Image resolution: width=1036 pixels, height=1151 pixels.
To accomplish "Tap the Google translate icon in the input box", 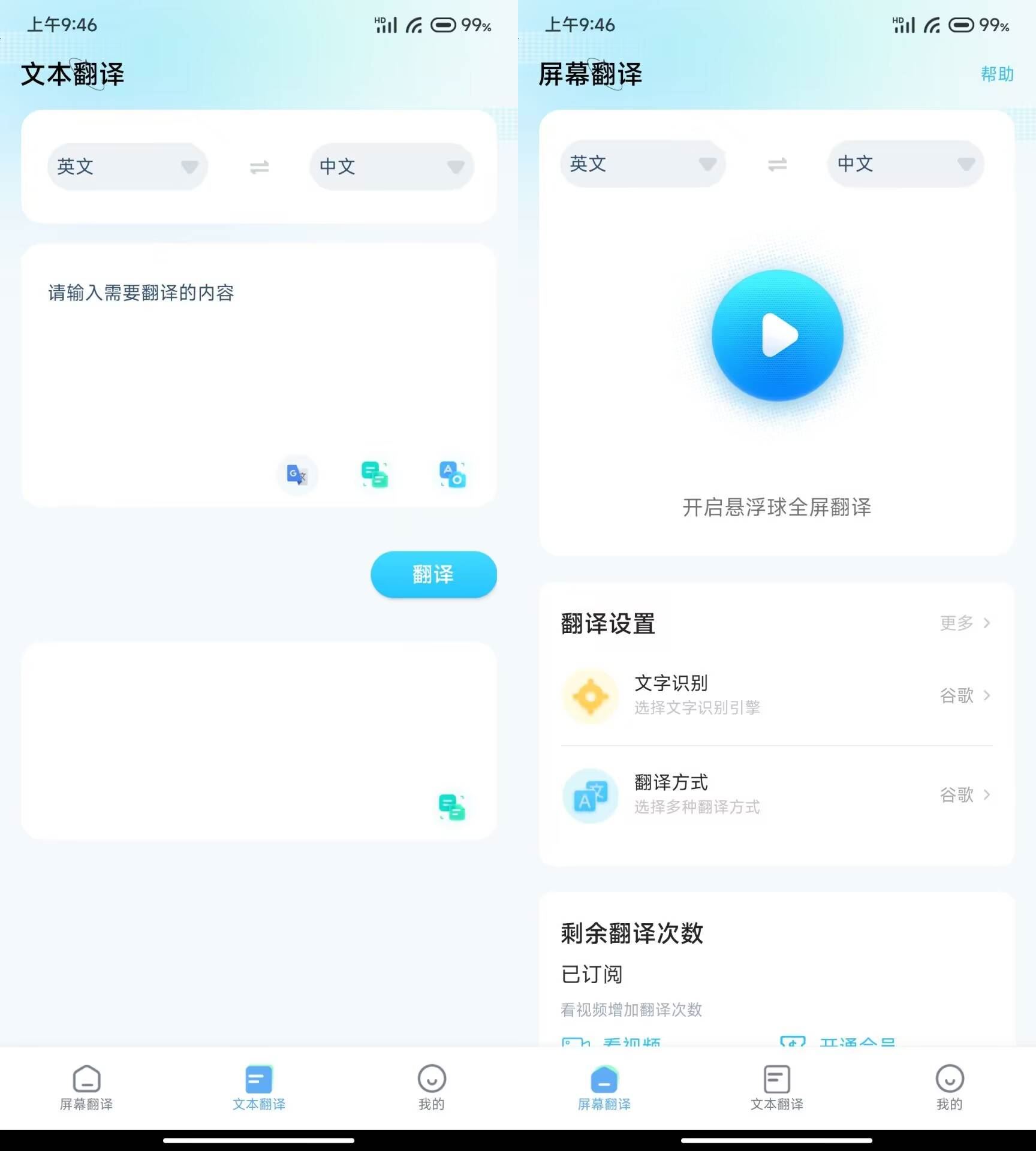I will click(x=297, y=475).
